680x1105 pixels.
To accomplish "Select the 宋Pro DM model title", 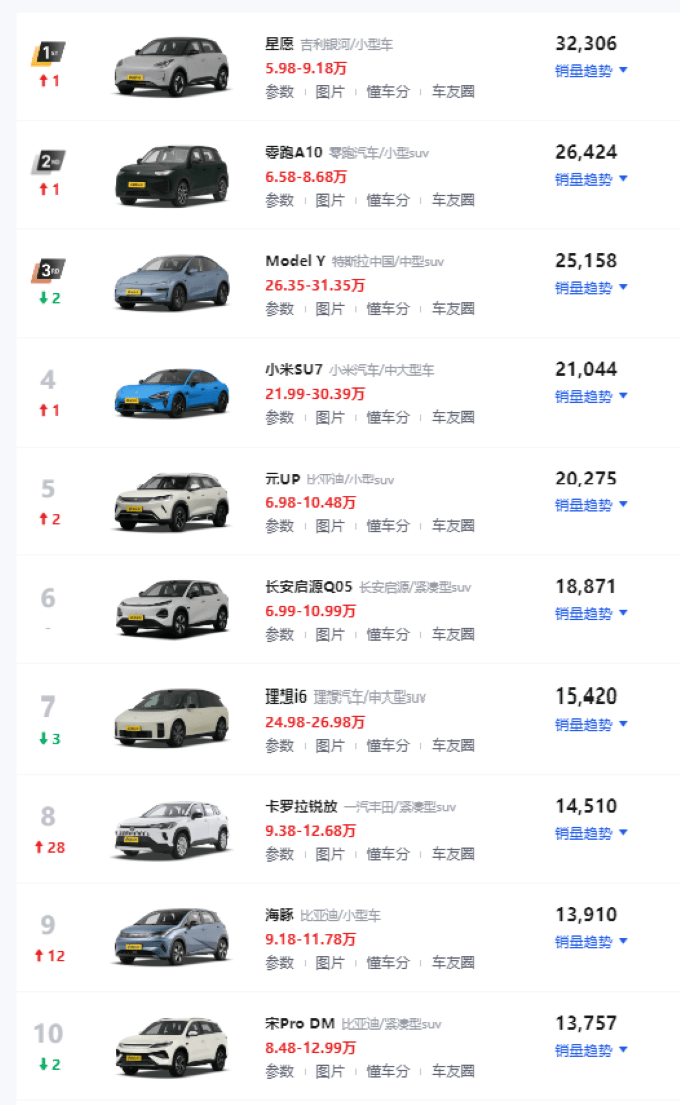I will [x=299, y=1023].
